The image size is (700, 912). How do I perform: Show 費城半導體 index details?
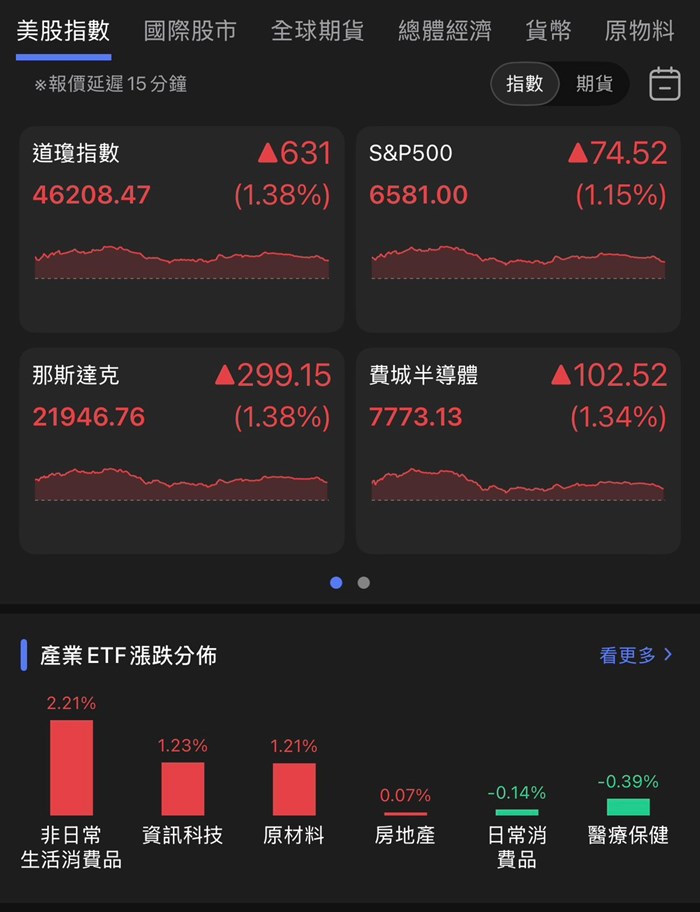click(x=518, y=450)
